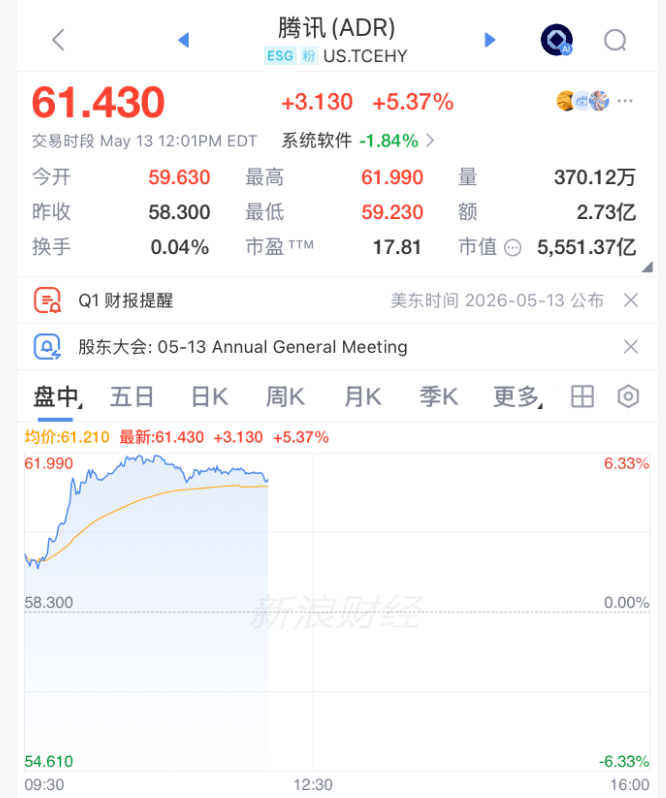Open 系统软件 sector link
This screenshot has height=798, width=666.
(x=358, y=140)
